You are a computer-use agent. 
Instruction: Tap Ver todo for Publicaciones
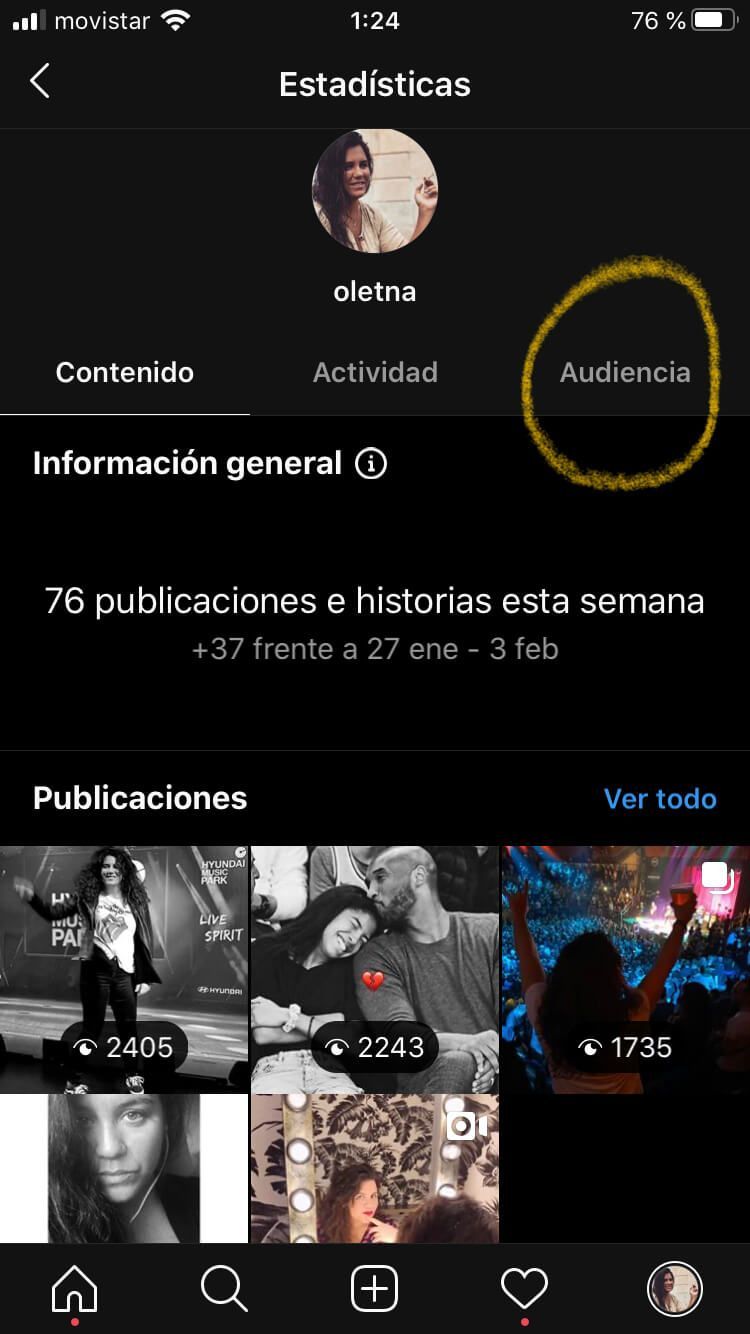click(x=660, y=799)
